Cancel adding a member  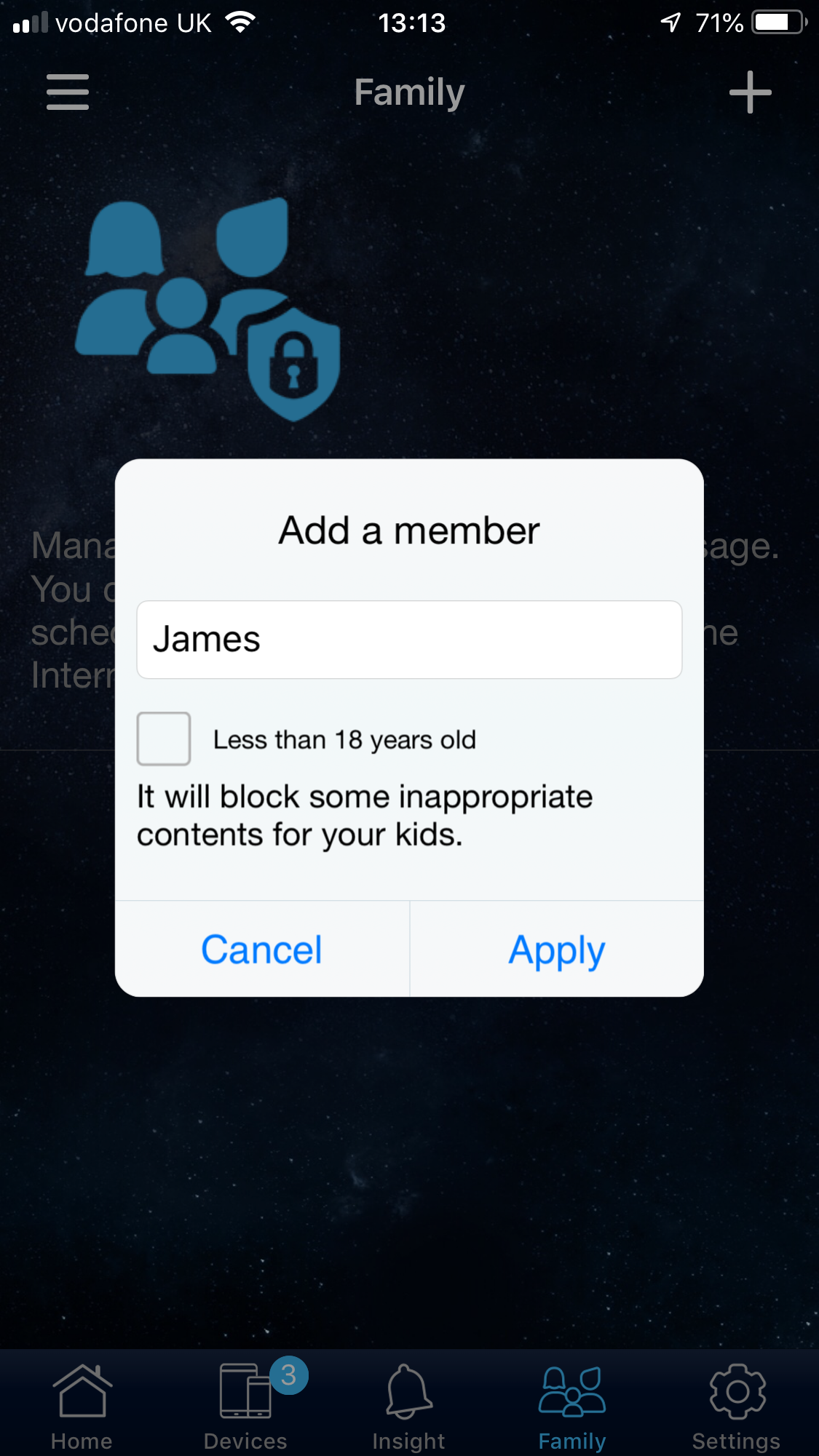[x=262, y=950]
